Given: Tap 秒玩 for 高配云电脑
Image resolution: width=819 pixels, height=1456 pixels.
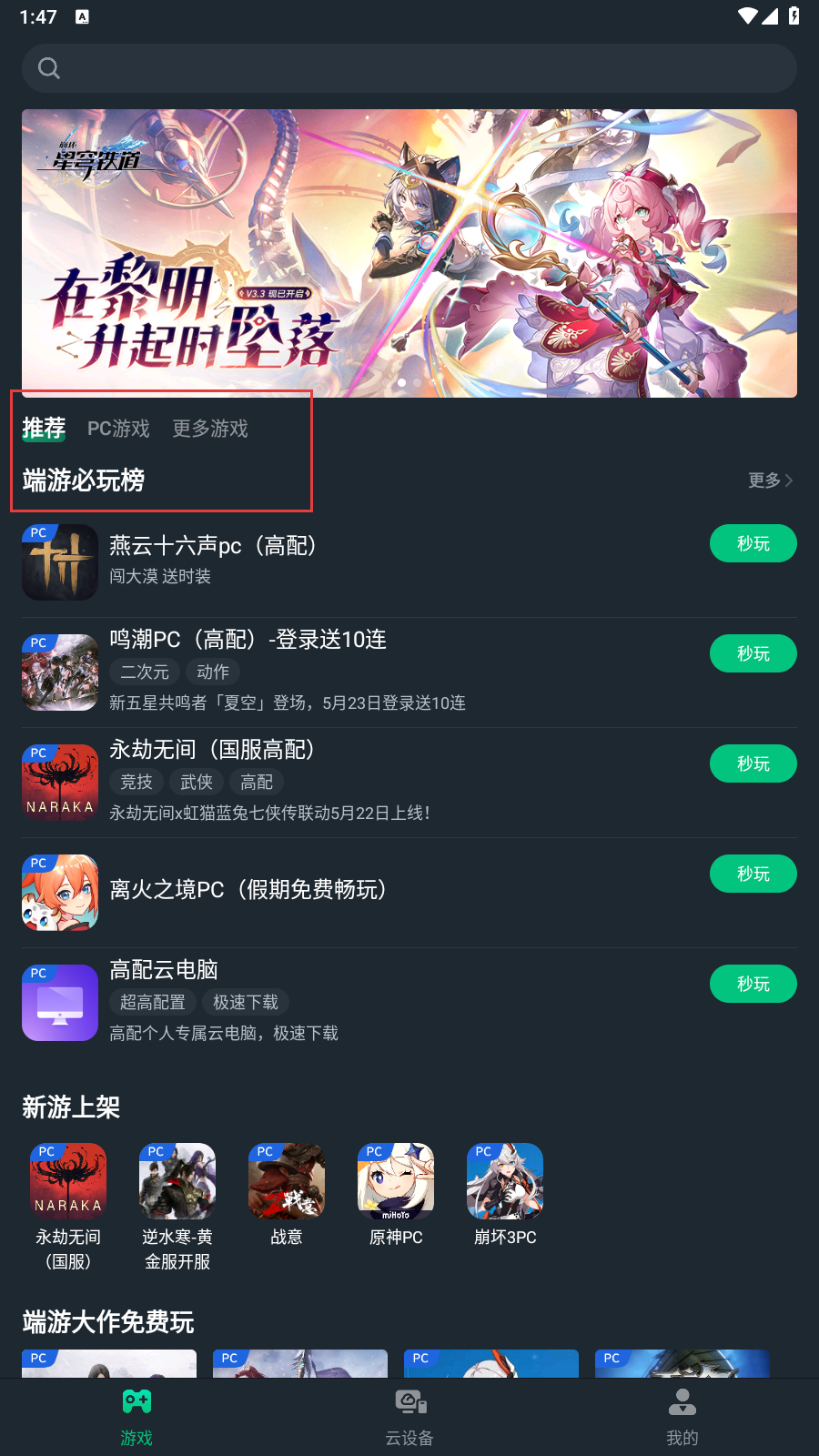Looking at the screenshot, I should coord(753,984).
